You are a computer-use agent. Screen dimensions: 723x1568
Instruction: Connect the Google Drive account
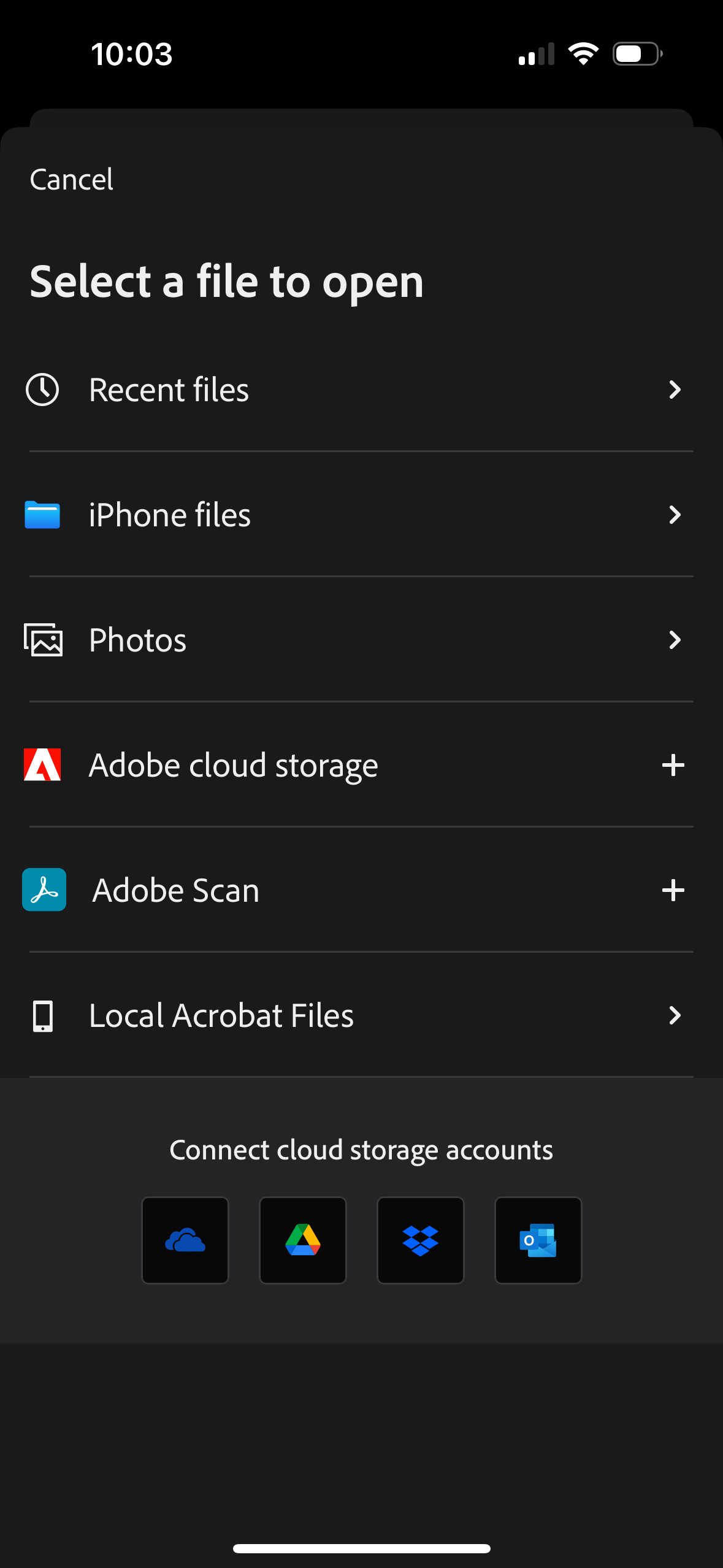tap(303, 1240)
